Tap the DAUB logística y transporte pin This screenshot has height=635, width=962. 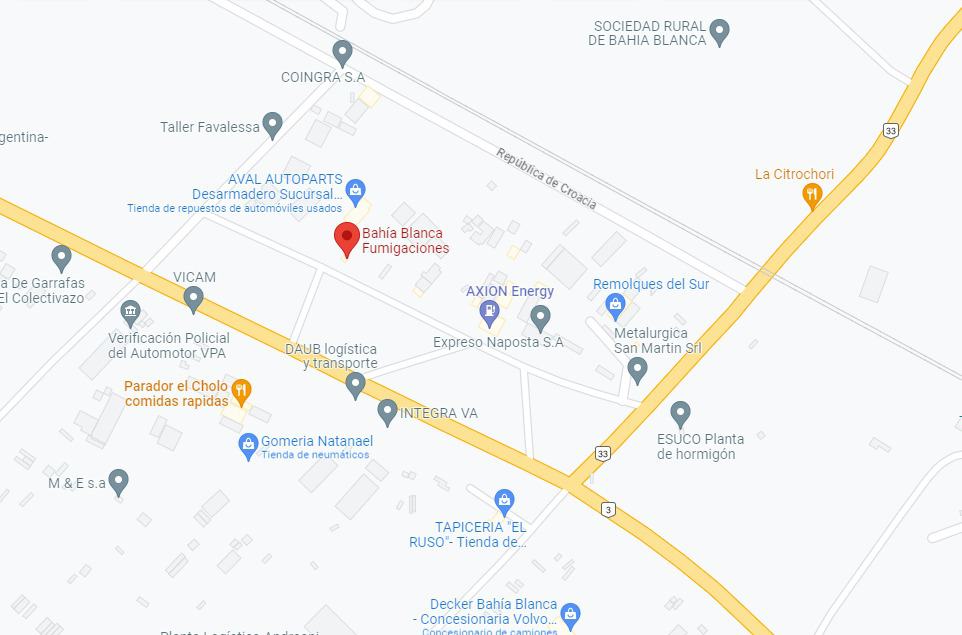(355, 384)
